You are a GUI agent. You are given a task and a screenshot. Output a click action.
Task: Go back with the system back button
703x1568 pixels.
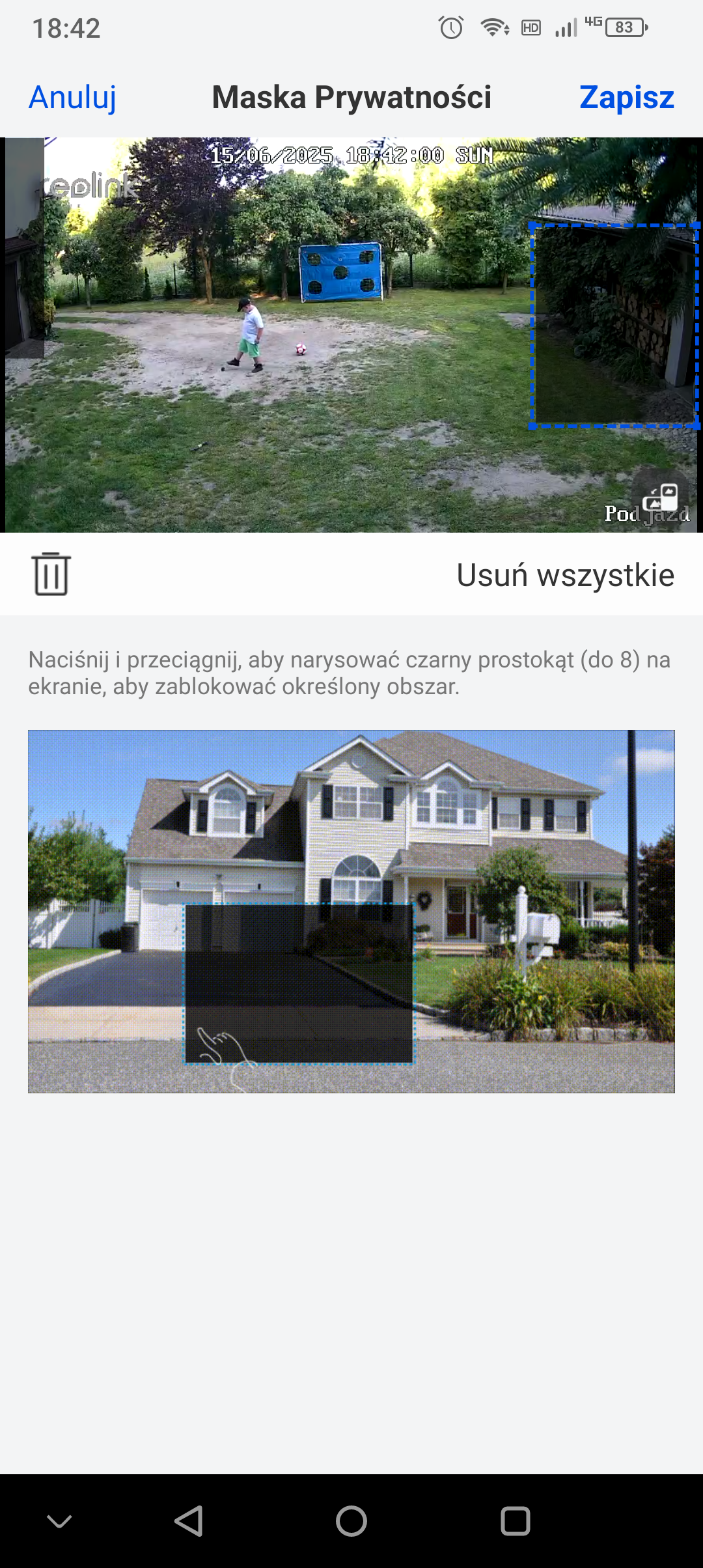[189, 1521]
